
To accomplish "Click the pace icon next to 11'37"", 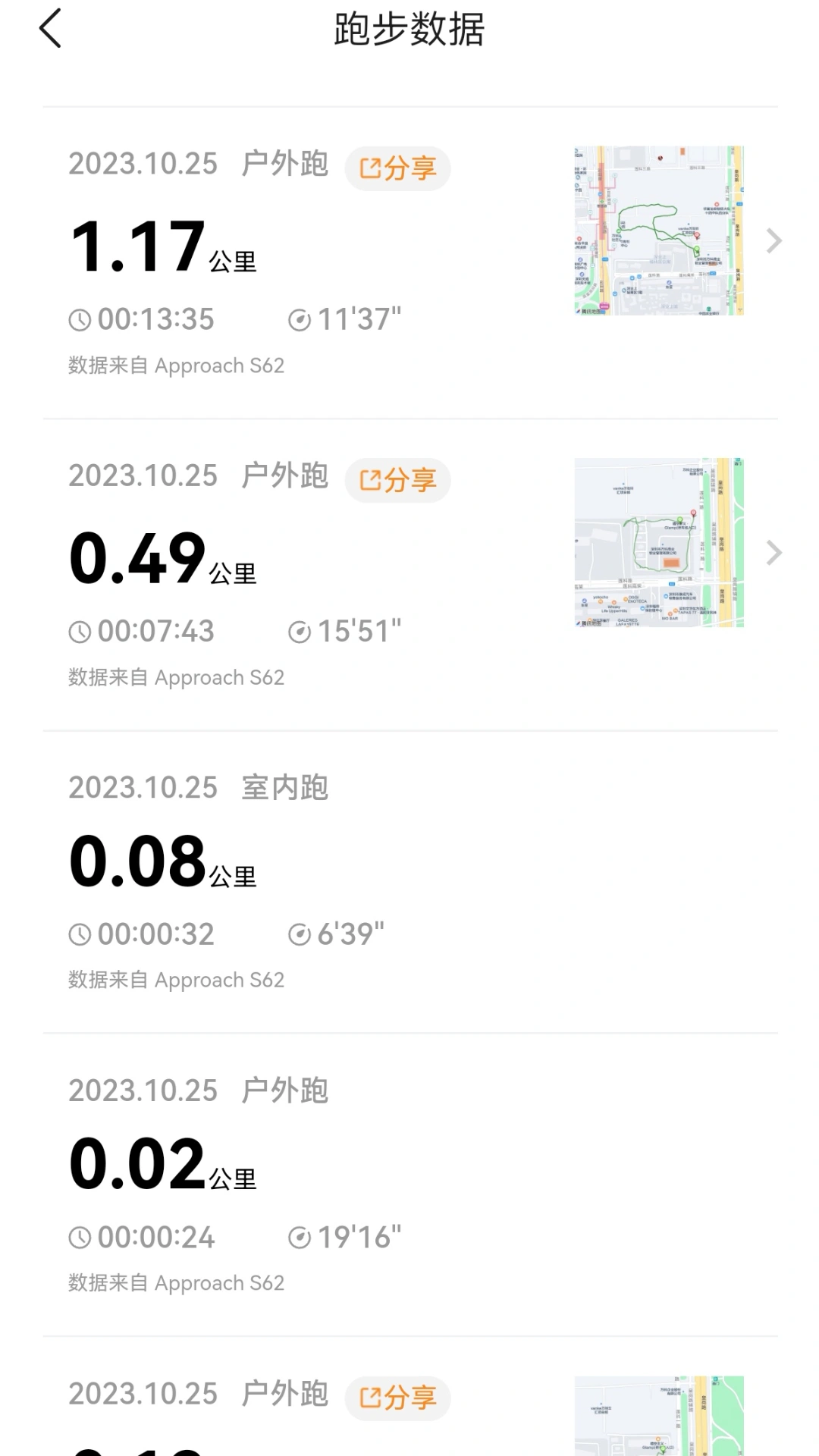I will (x=300, y=319).
